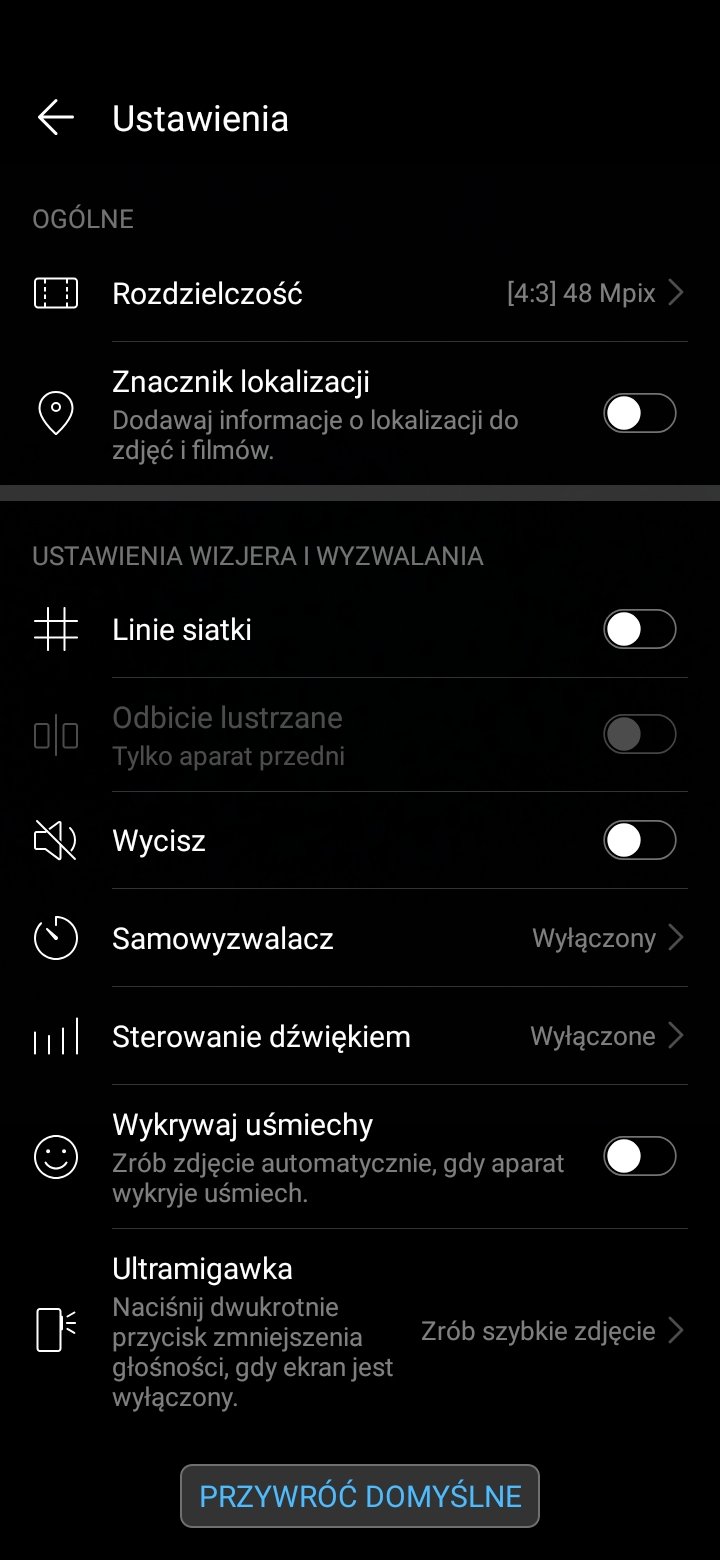Enable the Znacznik lokalizacji switch
Image resolution: width=720 pixels, height=1560 pixels.
[640, 413]
